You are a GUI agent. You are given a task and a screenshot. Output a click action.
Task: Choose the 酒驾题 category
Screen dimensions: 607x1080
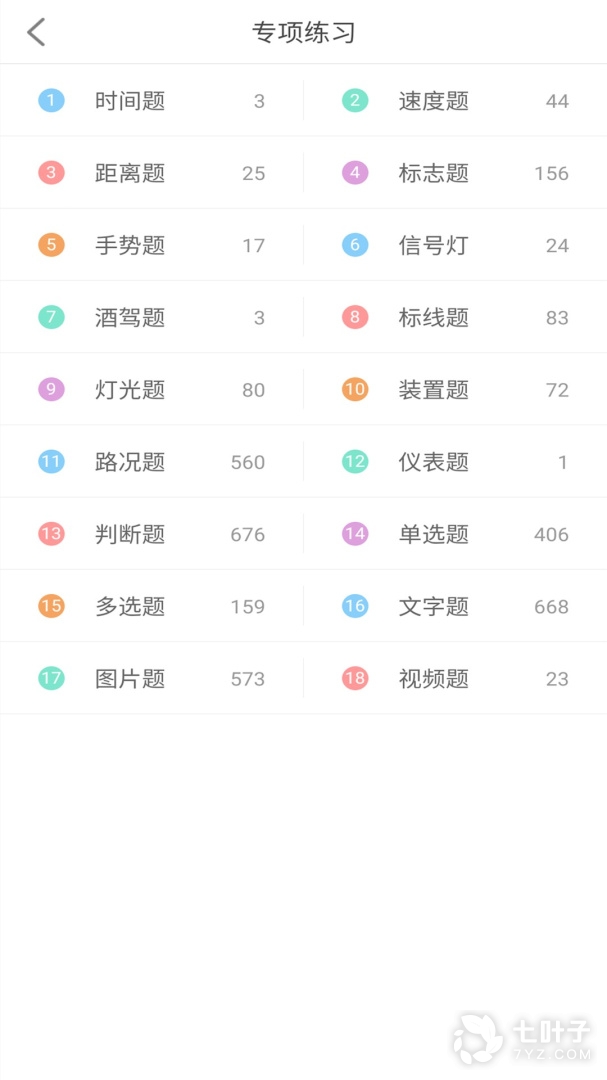click(x=130, y=318)
